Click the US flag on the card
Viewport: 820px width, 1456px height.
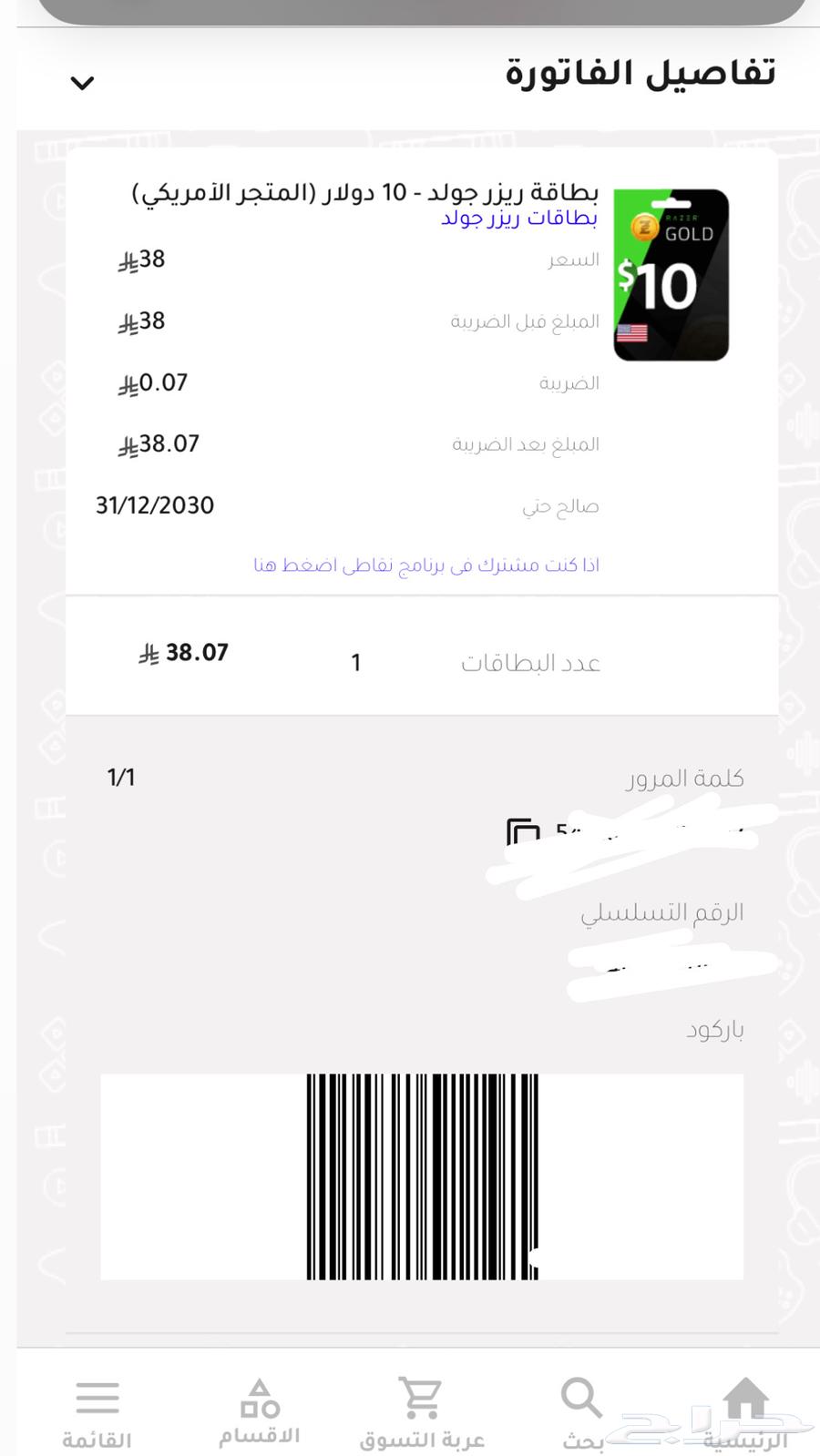point(632,333)
